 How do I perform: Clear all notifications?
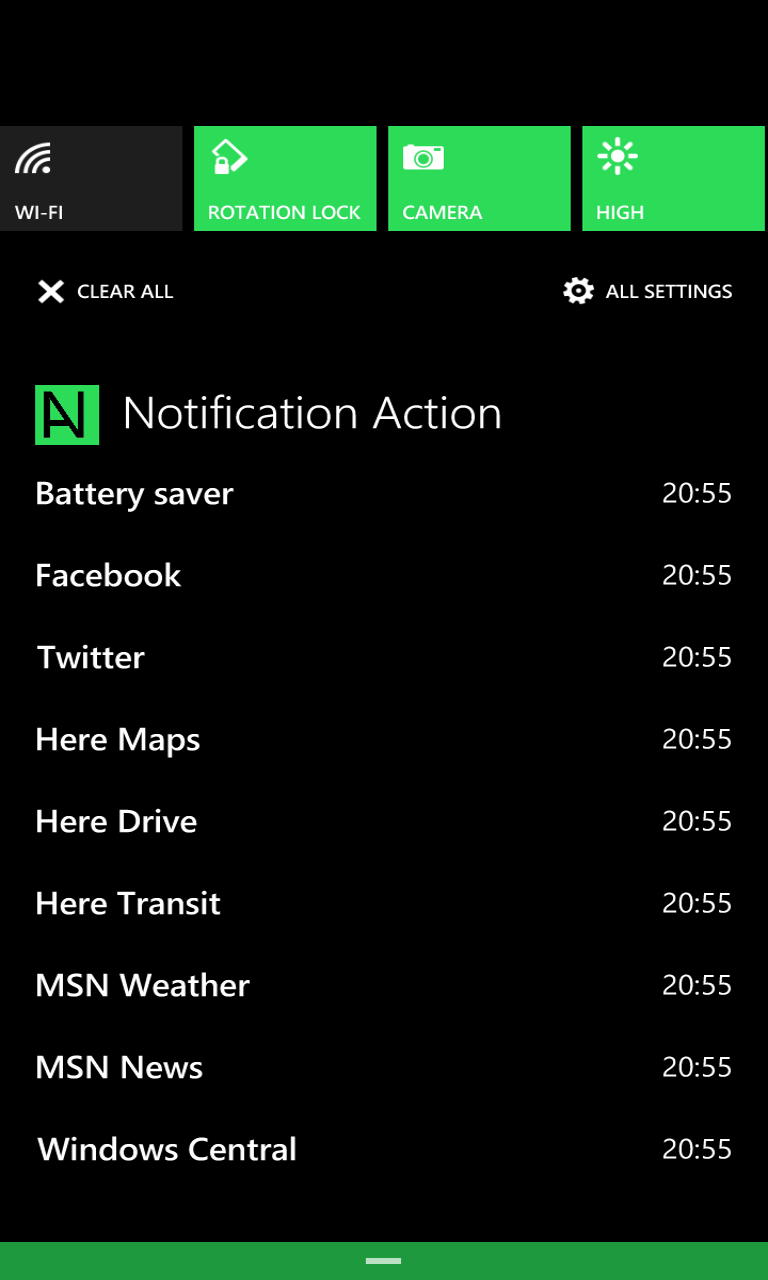tap(105, 291)
